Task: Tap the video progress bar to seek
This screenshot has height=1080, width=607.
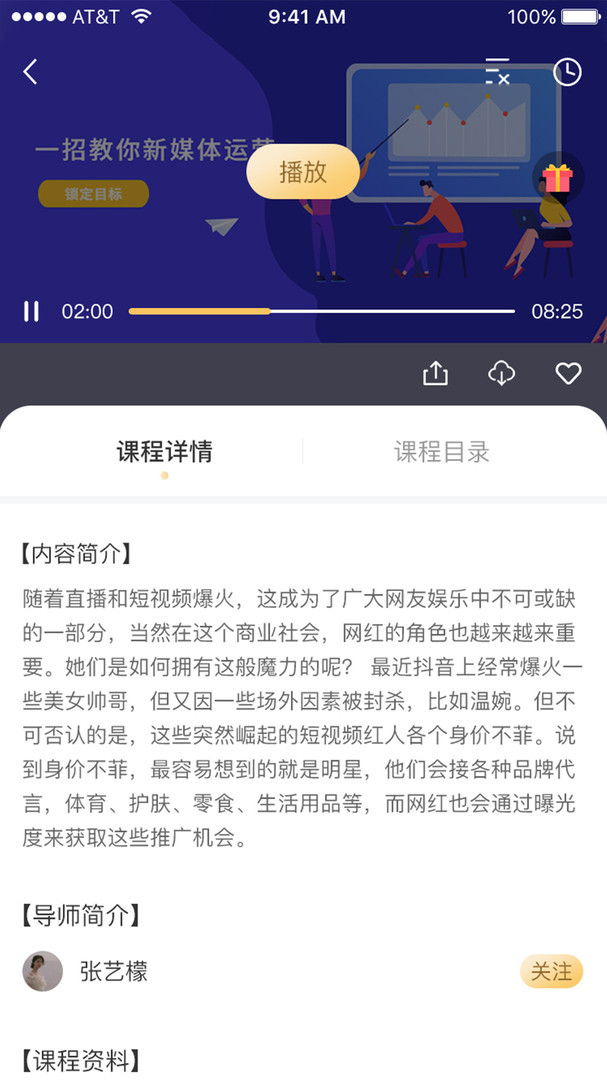Action: [321, 311]
